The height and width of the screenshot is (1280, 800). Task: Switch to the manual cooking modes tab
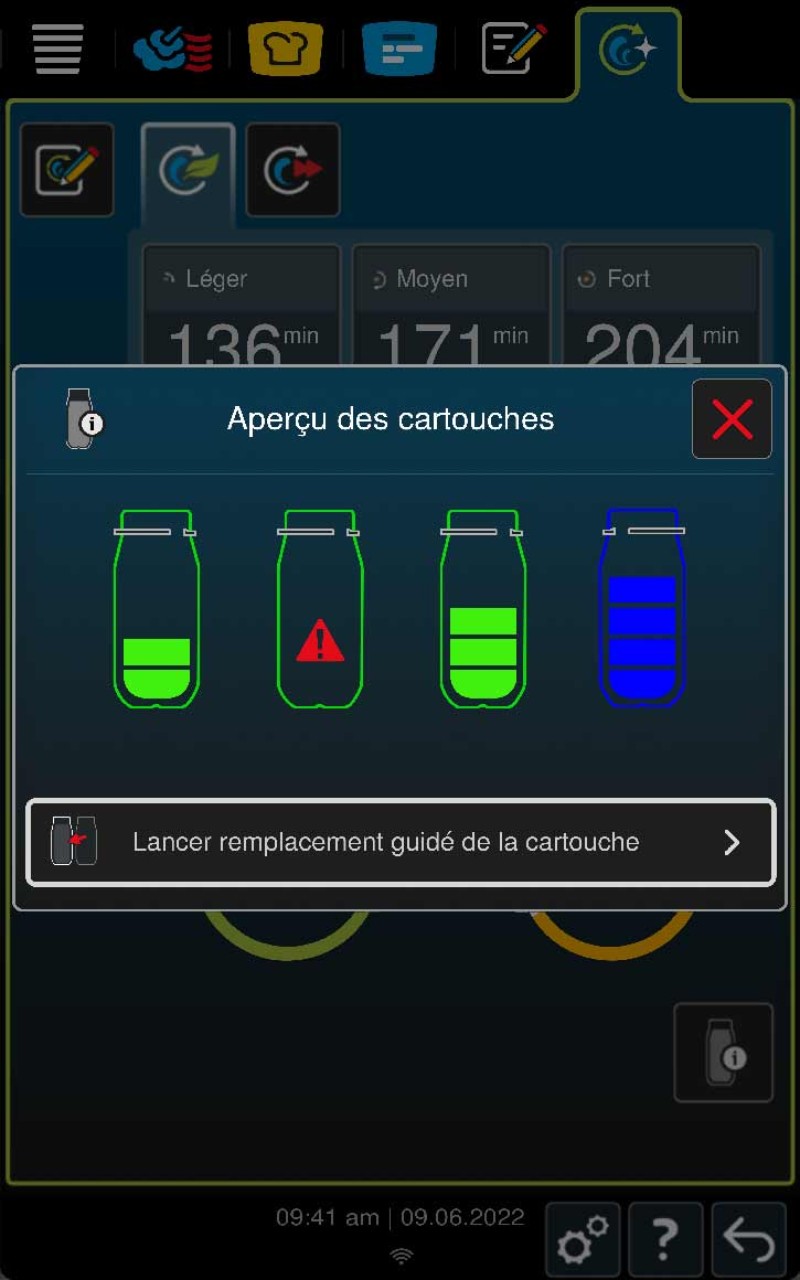pos(172,49)
